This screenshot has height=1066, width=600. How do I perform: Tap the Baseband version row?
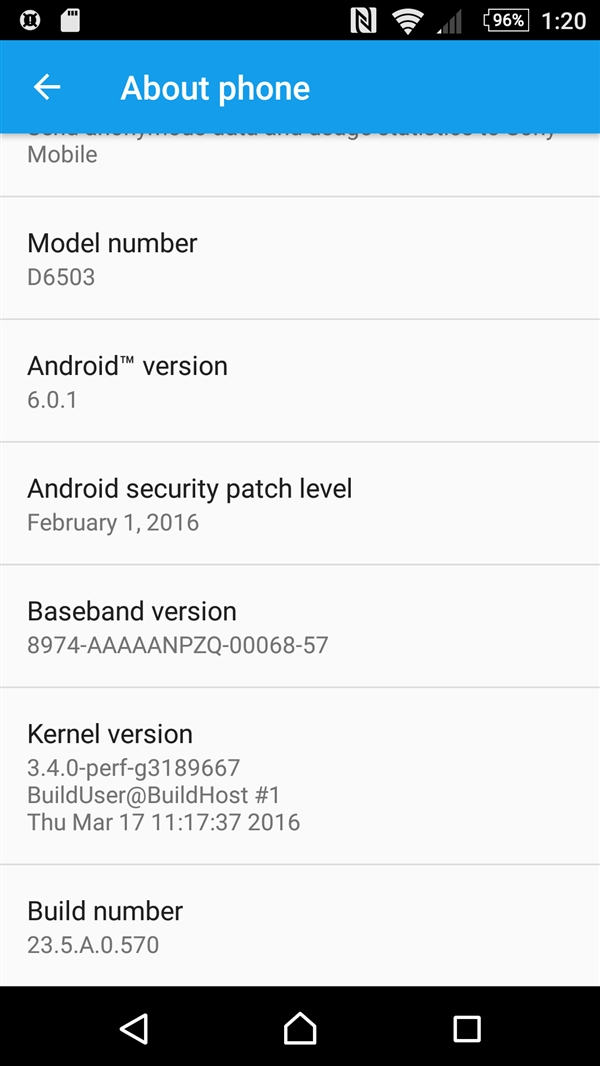[300, 627]
